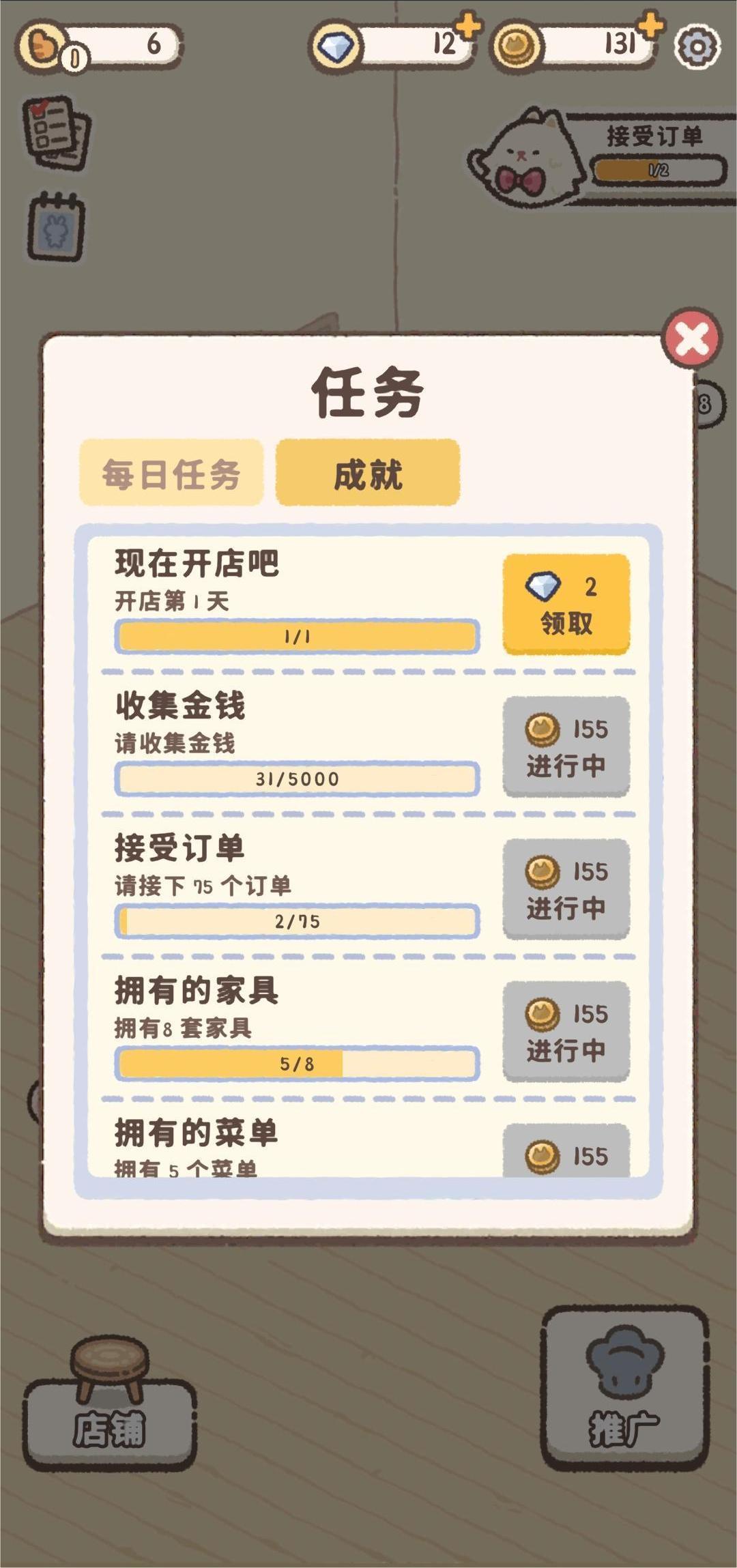
Task: Add more diamonds with the plus icon
Action: coord(468,27)
